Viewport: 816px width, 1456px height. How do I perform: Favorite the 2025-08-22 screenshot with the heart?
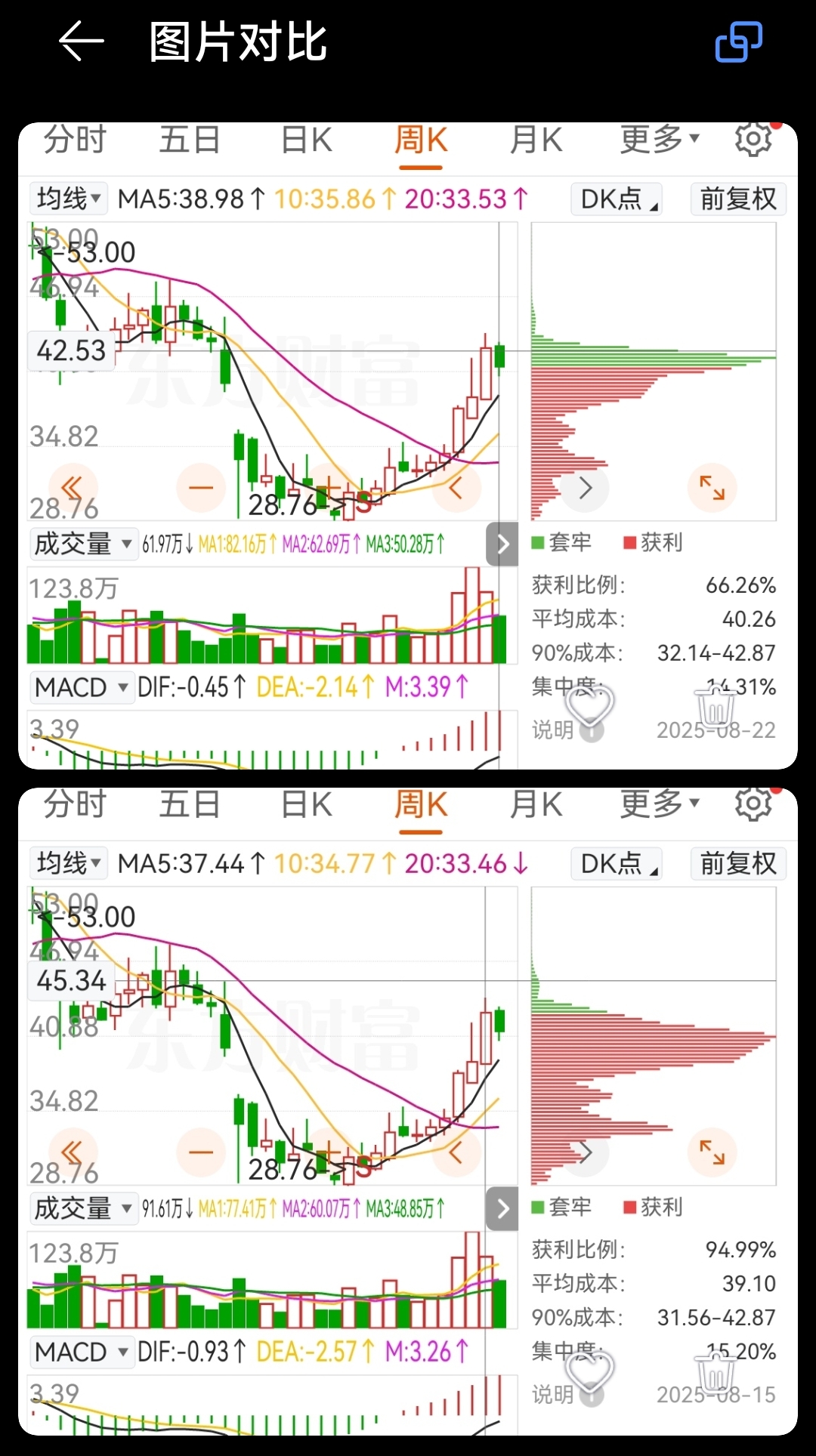(x=590, y=706)
